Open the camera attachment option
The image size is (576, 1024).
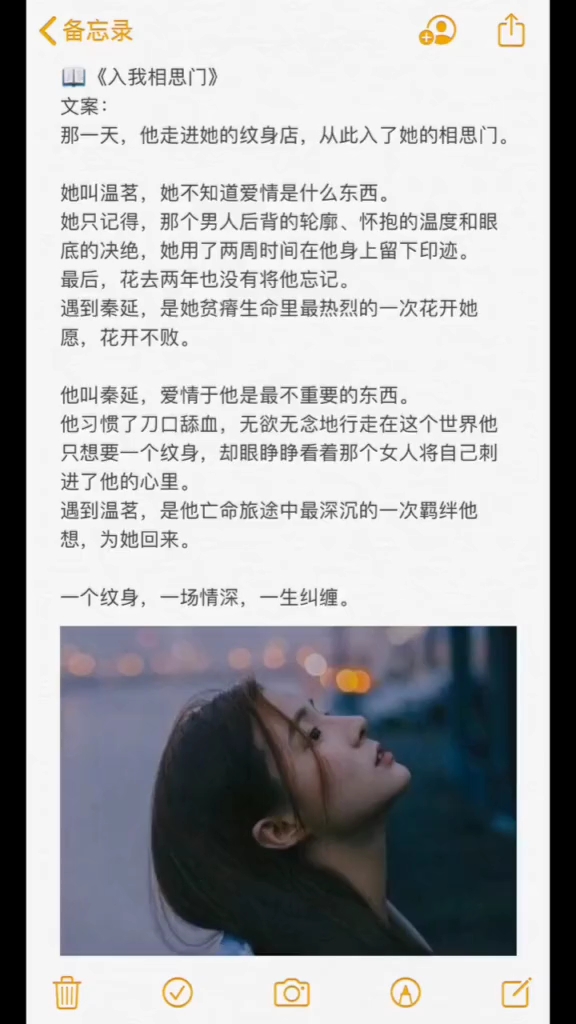[x=291, y=993]
